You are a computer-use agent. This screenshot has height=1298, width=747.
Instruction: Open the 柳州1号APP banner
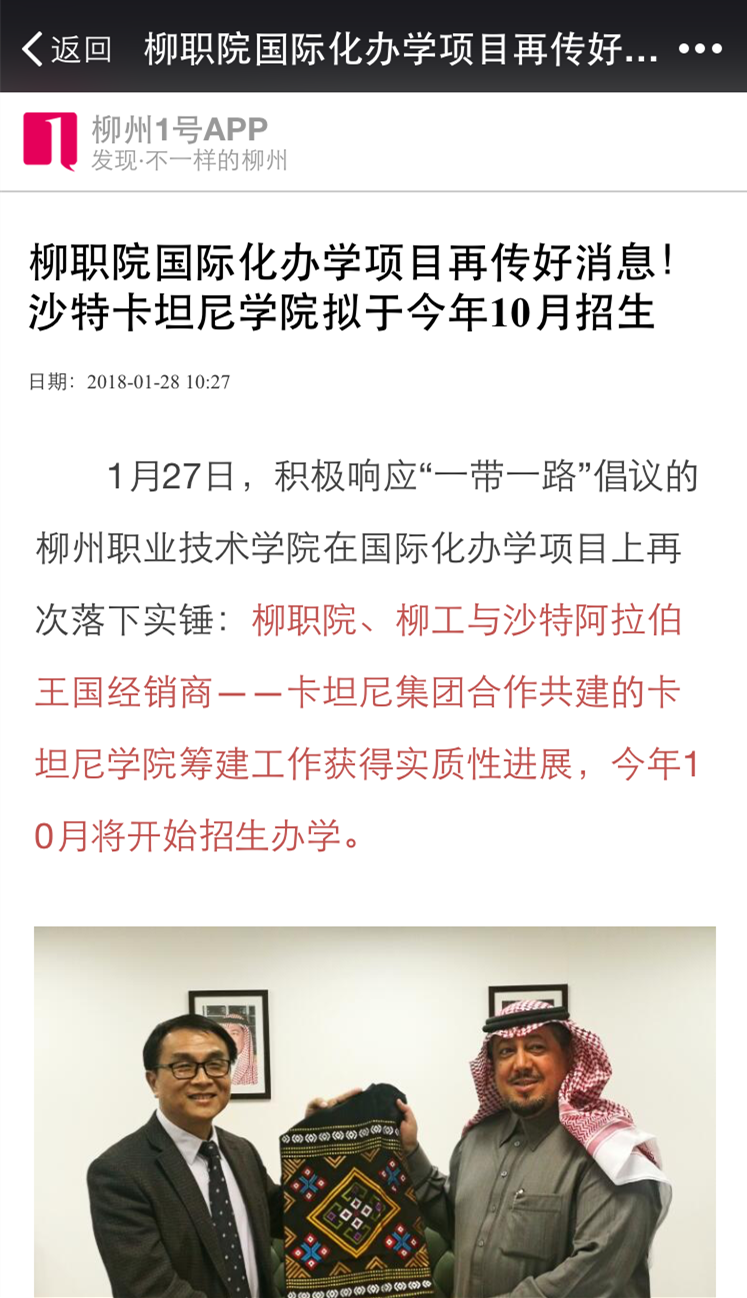coord(156,142)
